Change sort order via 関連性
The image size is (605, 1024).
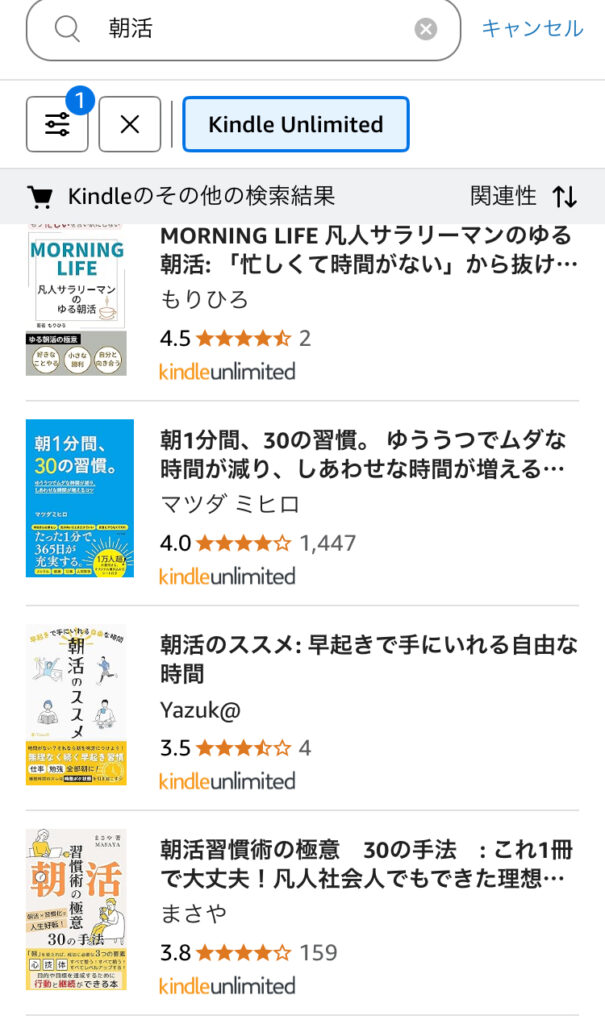(524, 196)
